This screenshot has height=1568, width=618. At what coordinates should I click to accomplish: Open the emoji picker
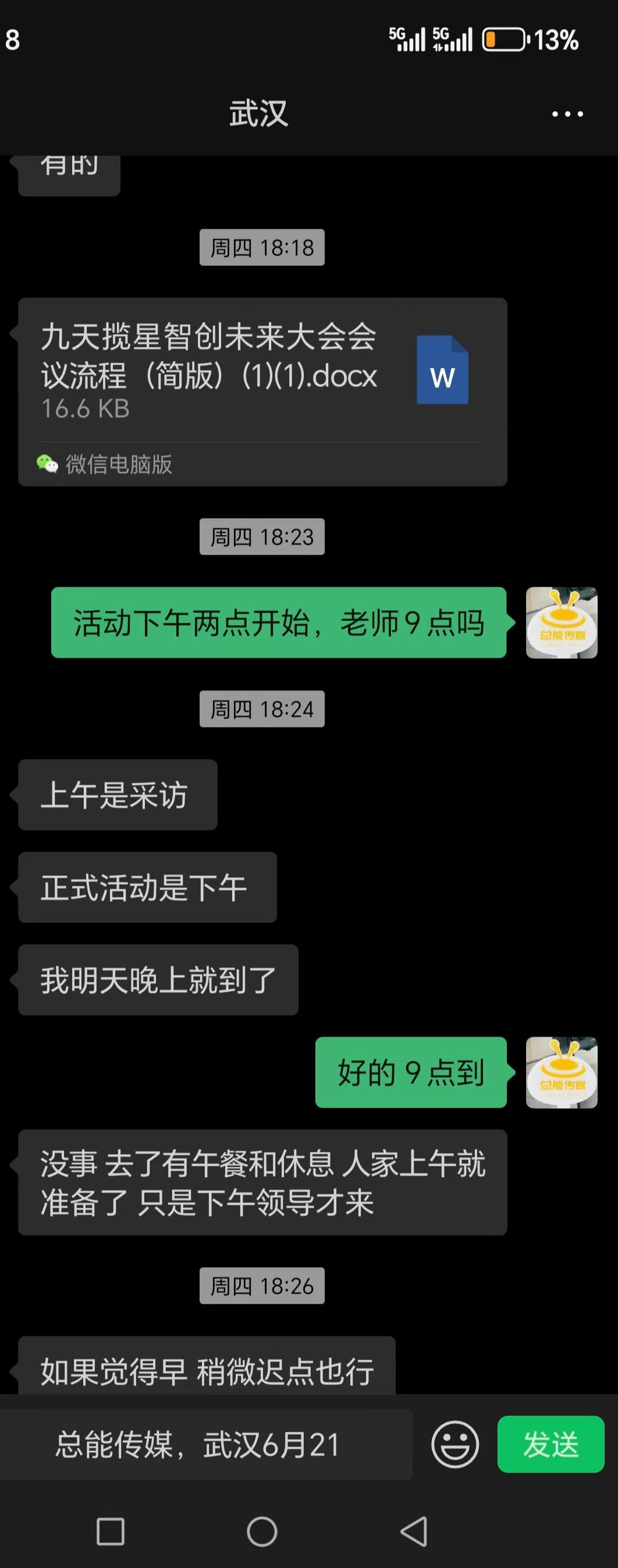coord(455,1445)
